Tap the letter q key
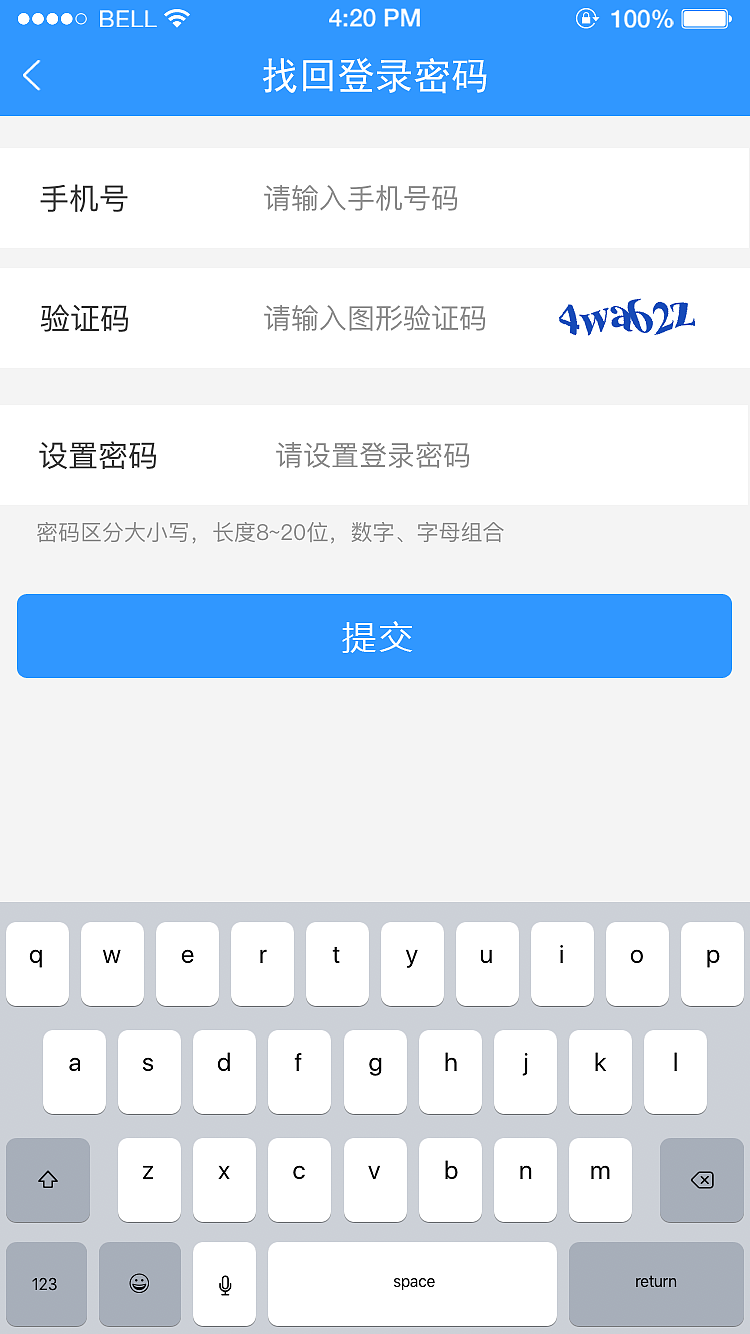The image size is (750, 1334). [x=37, y=963]
